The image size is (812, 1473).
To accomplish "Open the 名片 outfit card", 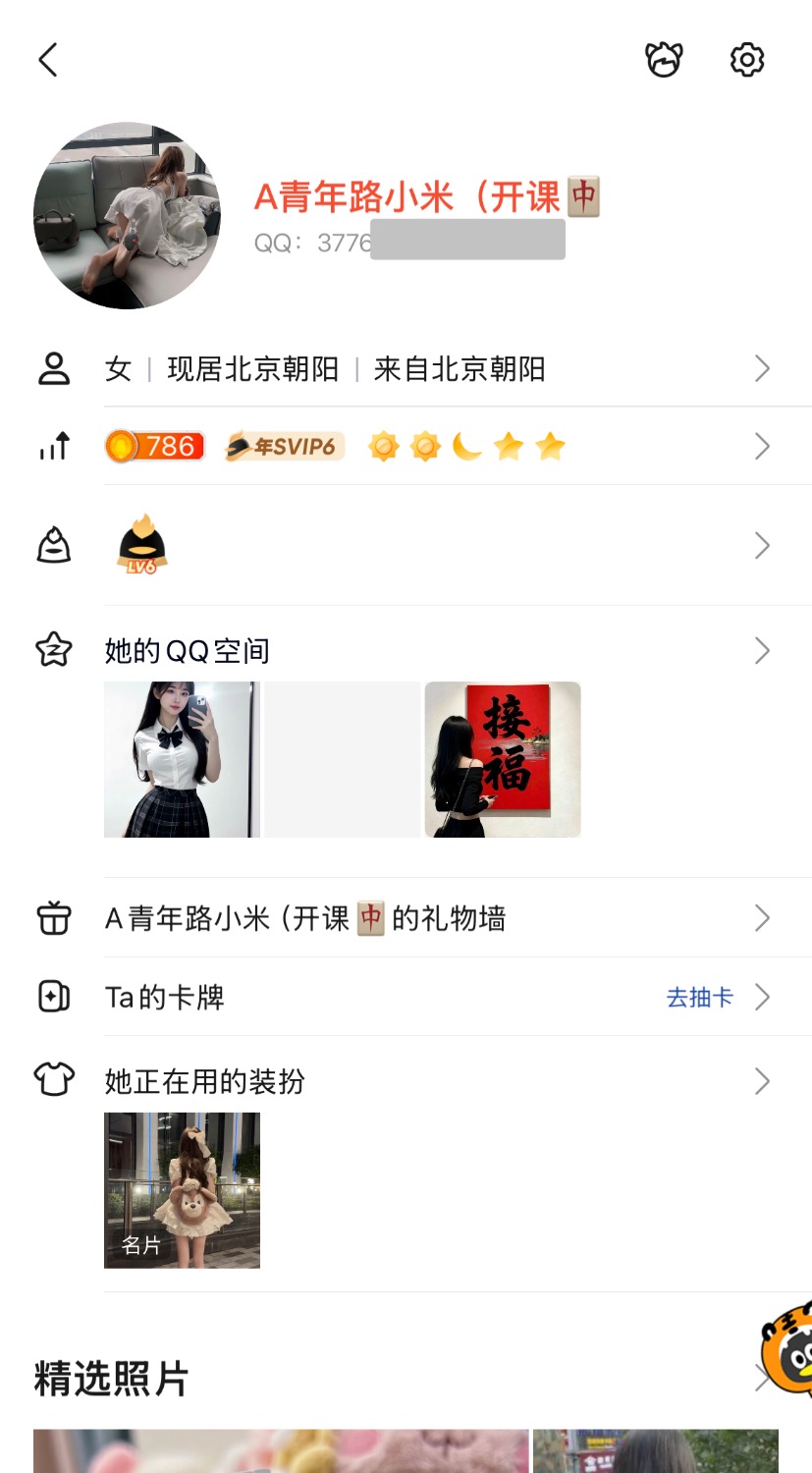I will click(182, 1190).
